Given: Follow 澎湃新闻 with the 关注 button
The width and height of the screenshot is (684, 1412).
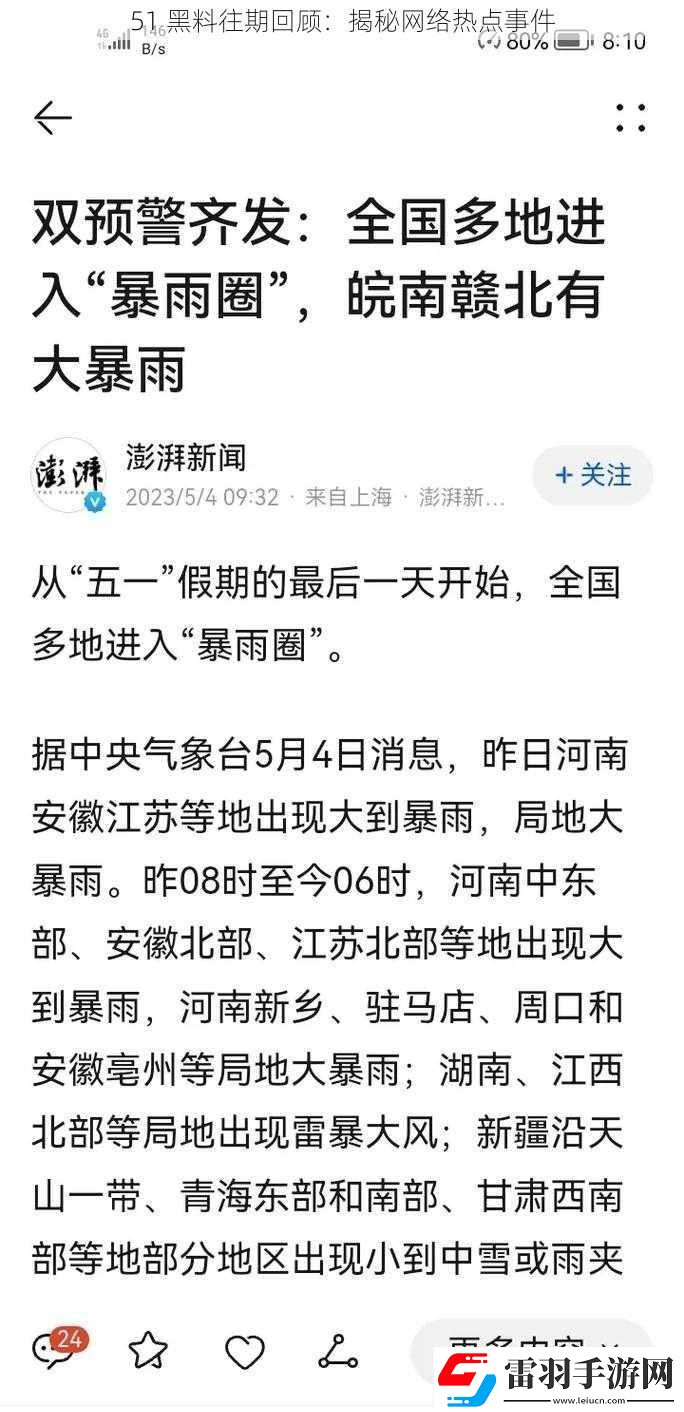Looking at the screenshot, I should pos(593,475).
